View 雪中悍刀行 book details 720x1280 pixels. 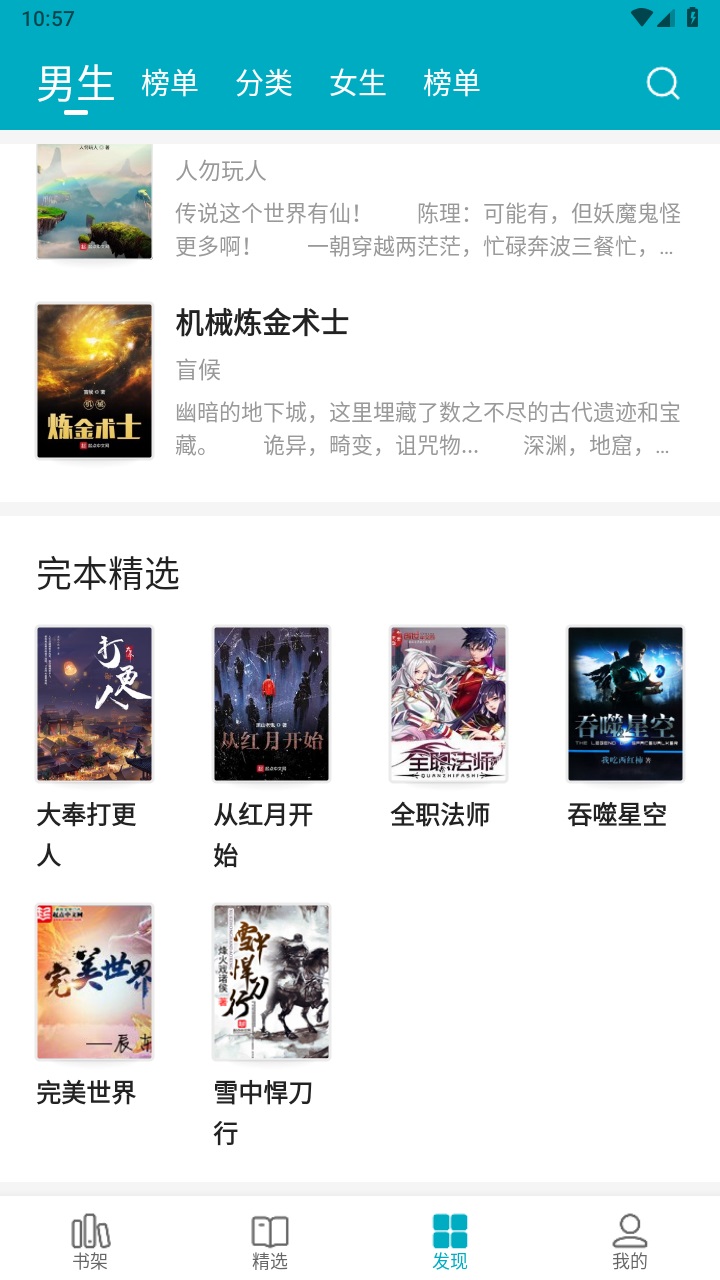pyautogui.click(x=271, y=982)
